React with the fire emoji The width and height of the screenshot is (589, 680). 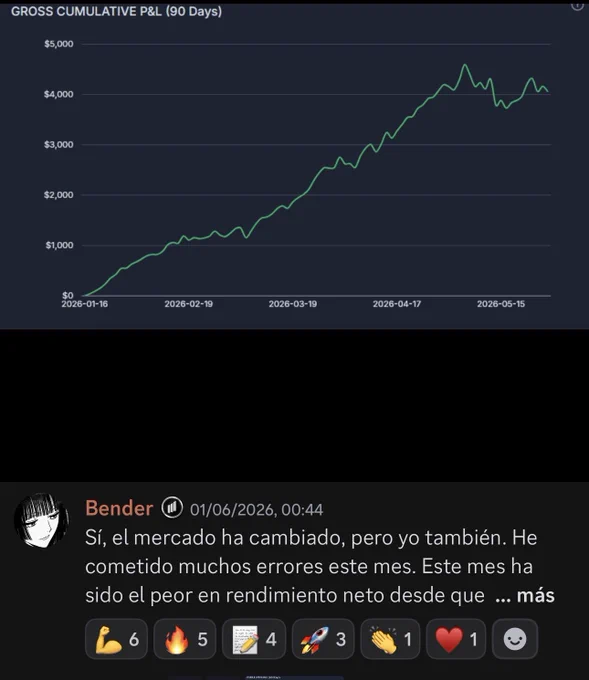pos(185,639)
